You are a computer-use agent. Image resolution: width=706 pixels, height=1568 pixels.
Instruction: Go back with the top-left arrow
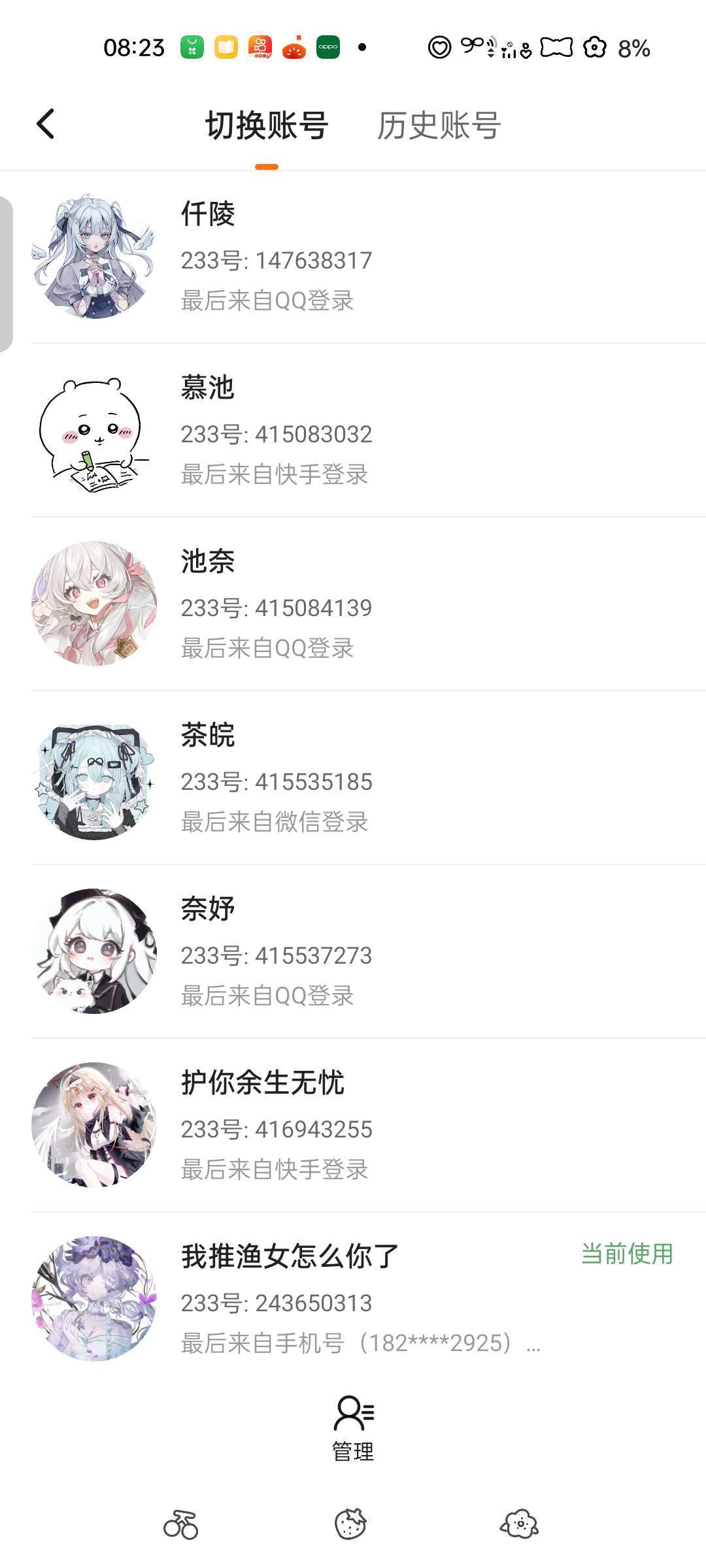point(45,124)
